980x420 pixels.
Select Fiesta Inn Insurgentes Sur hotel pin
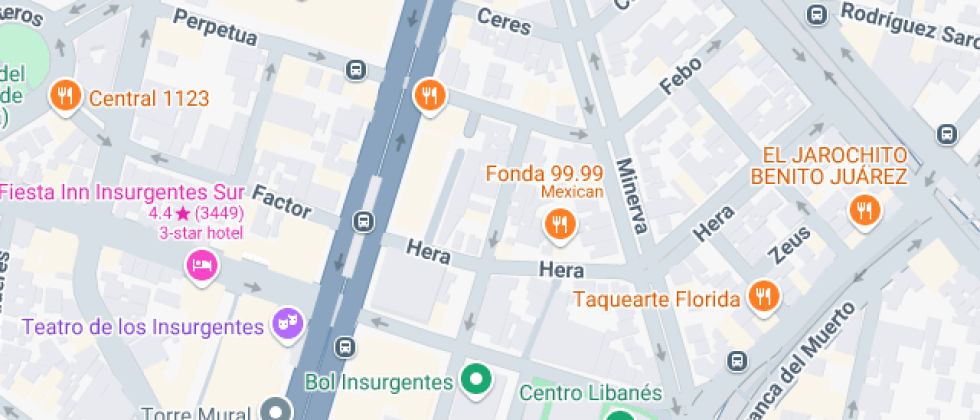coord(201,265)
